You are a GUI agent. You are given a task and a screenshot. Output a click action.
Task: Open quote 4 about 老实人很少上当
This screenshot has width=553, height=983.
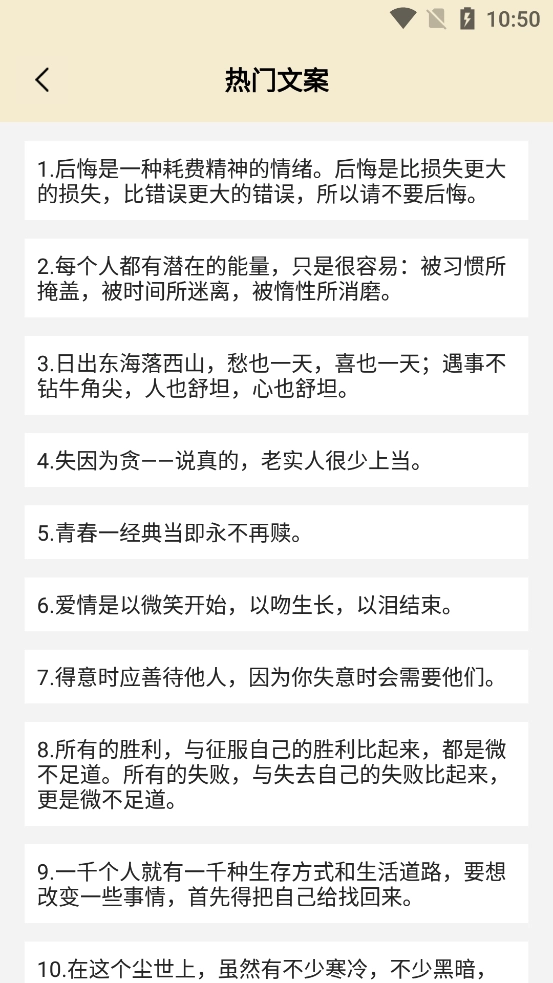[276, 460]
